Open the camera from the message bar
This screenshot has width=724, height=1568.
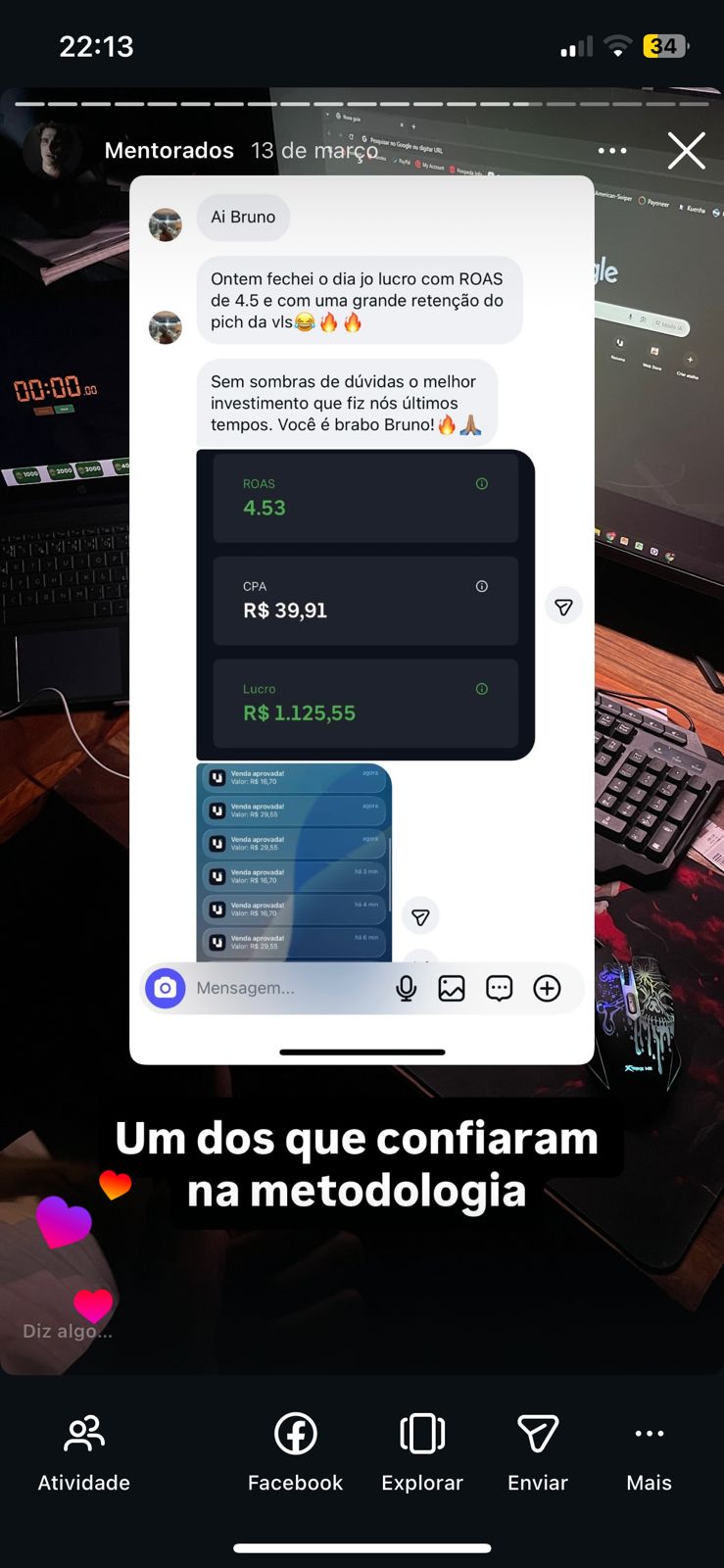pos(166,988)
